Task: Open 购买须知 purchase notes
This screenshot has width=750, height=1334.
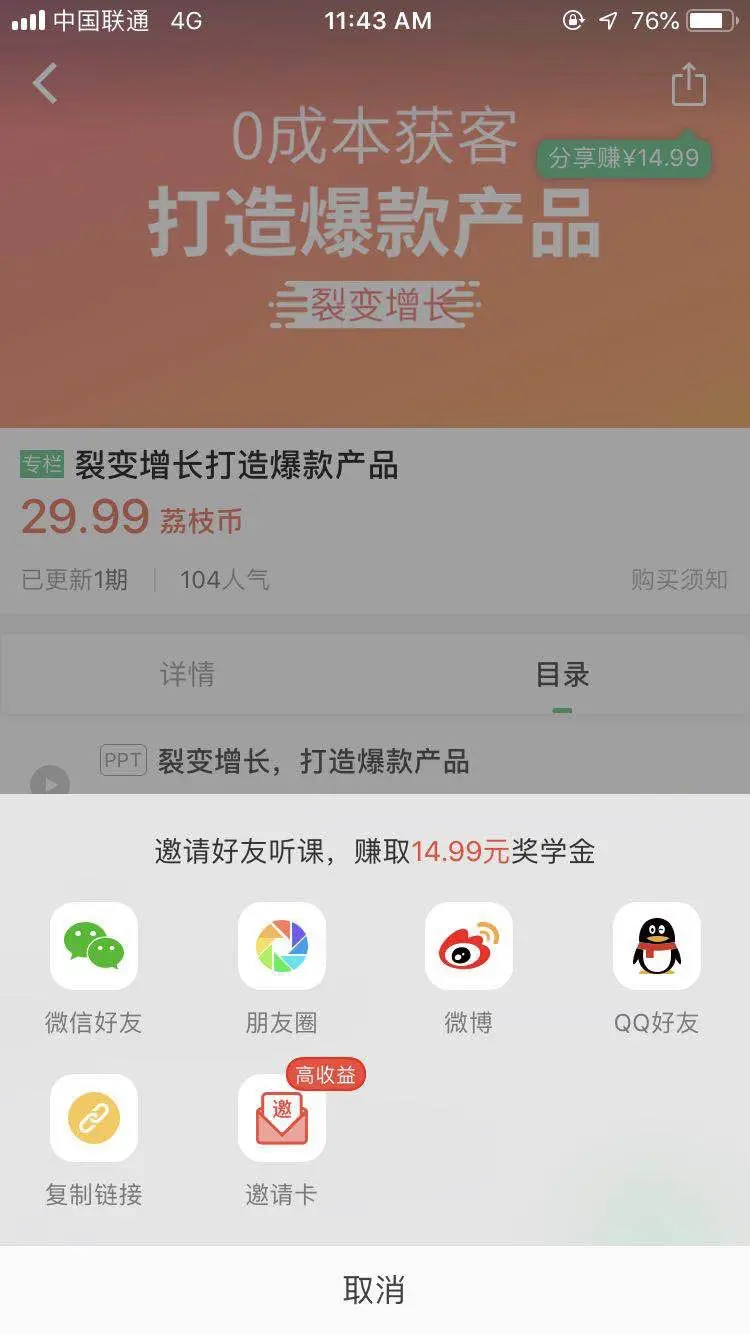Action: [679, 579]
